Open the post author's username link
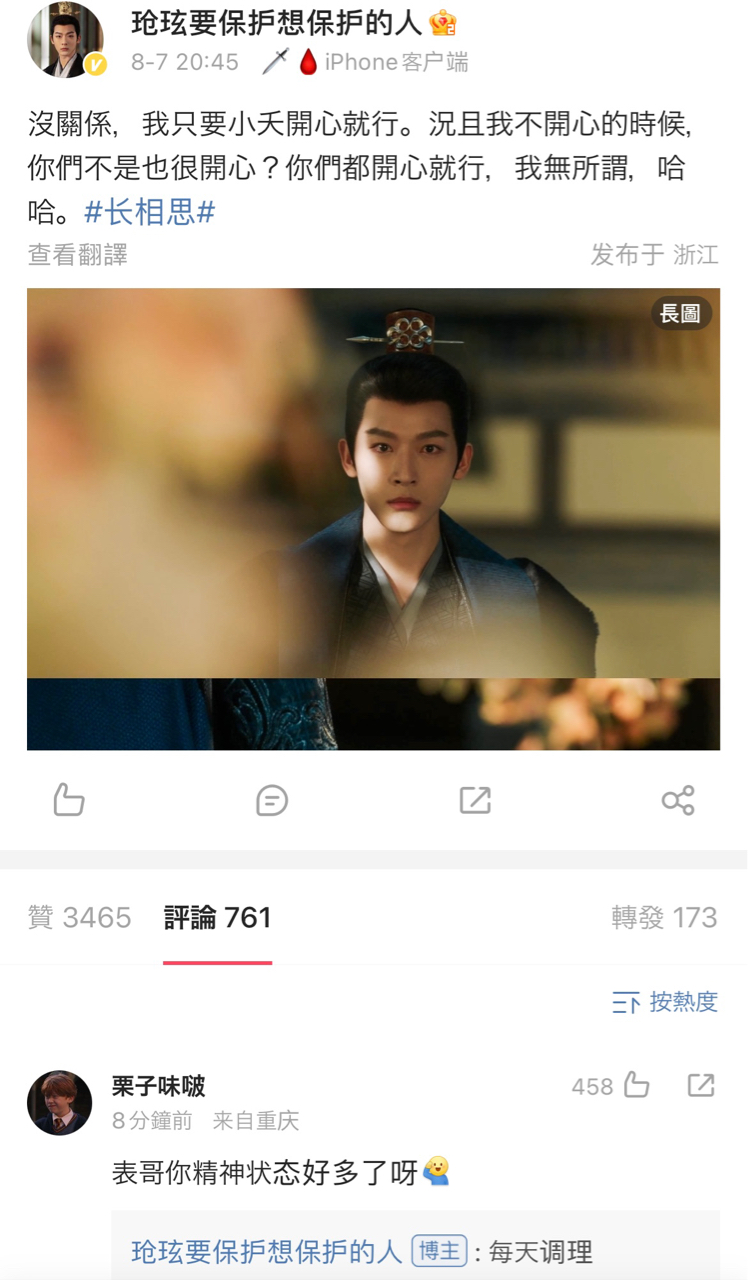This screenshot has height=1280, width=748. (276, 22)
